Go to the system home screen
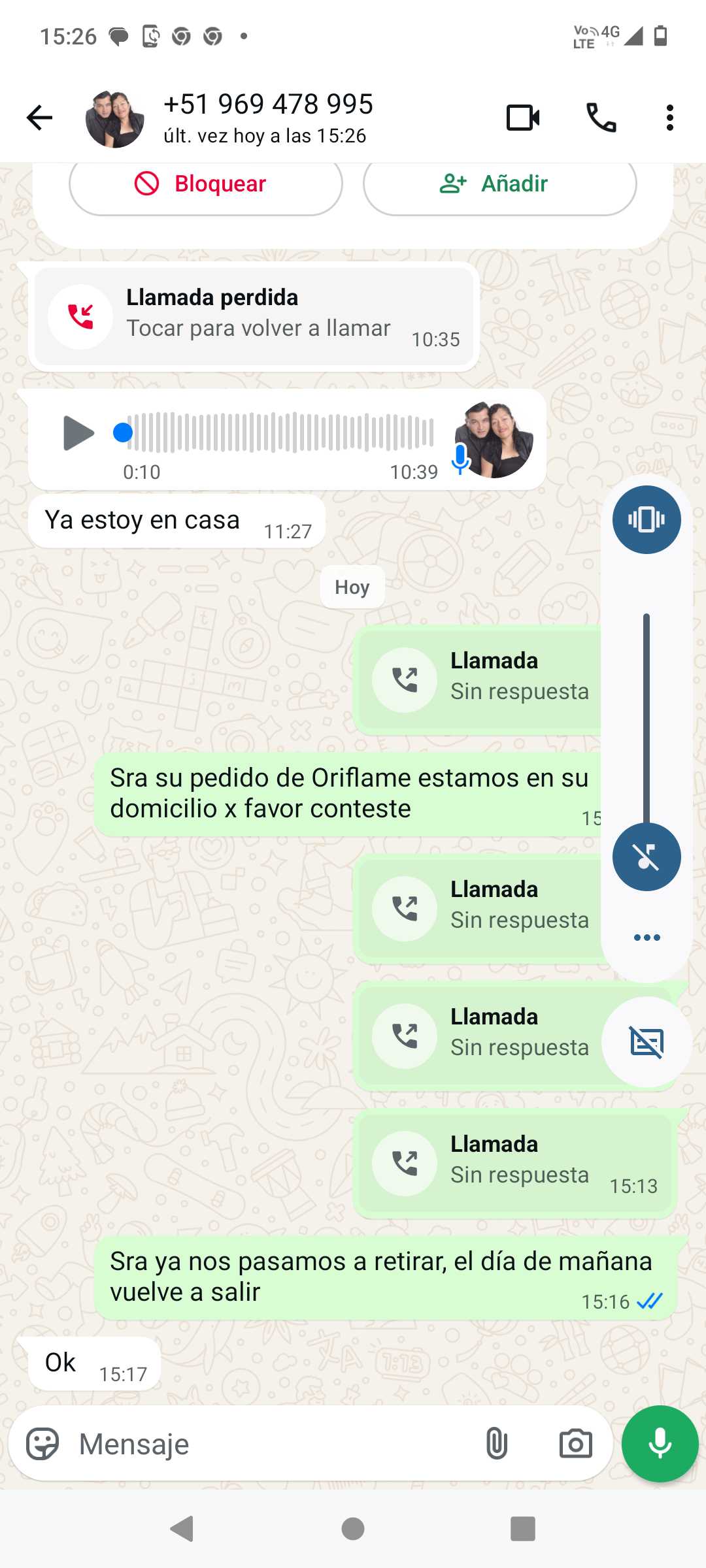This screenshot has height=1568, width=706. [x=353, y=1529]
